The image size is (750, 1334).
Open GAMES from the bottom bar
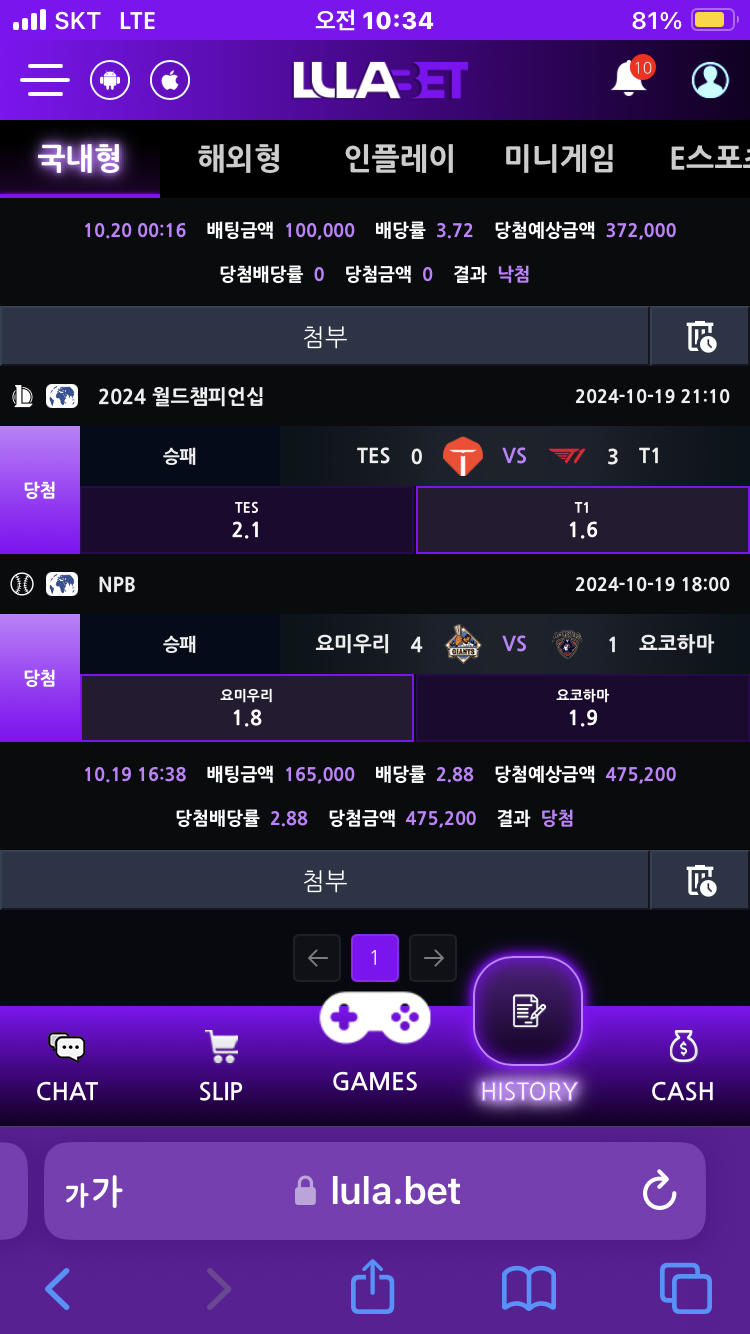click(x=375, y=1040)
